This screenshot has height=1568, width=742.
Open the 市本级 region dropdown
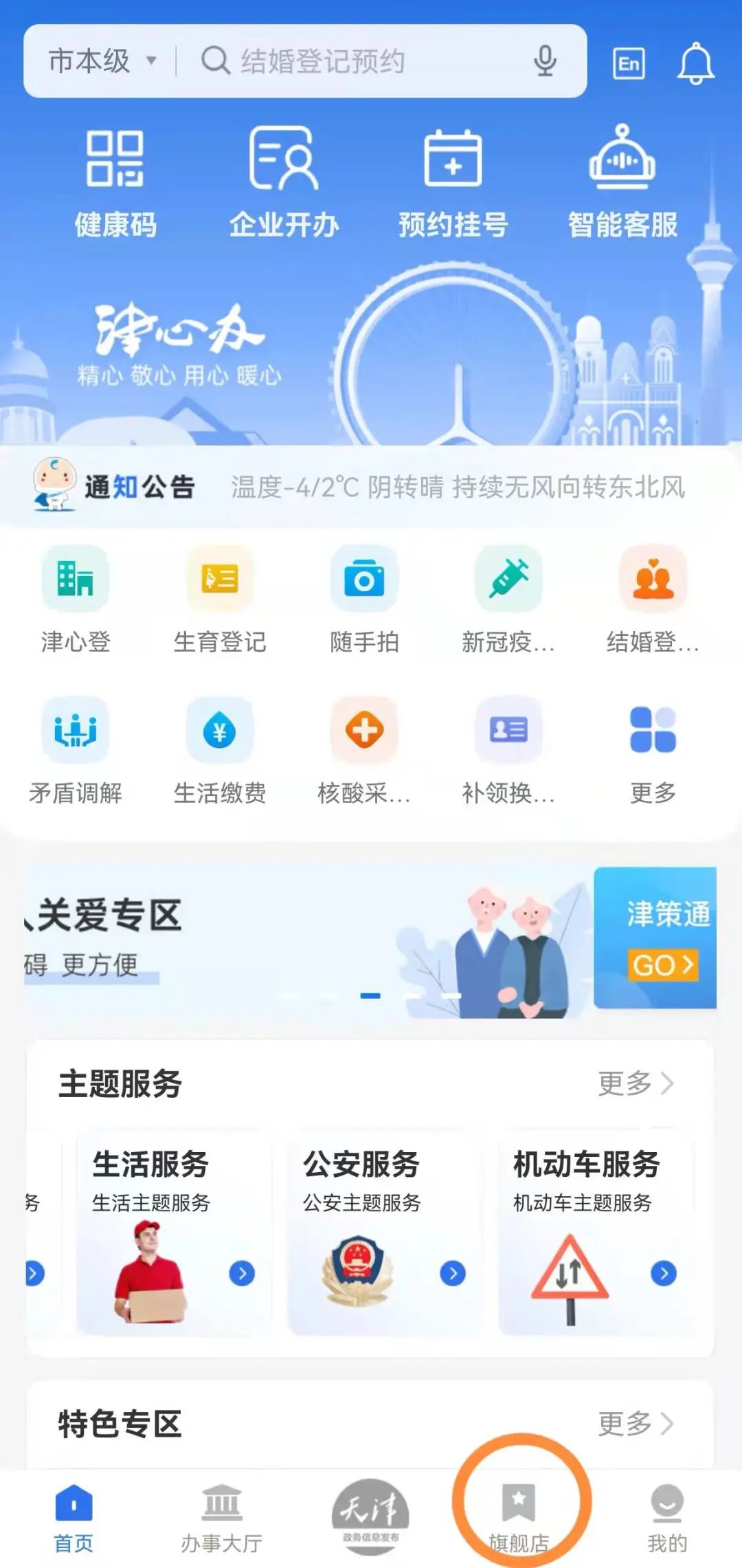point(102,61)
